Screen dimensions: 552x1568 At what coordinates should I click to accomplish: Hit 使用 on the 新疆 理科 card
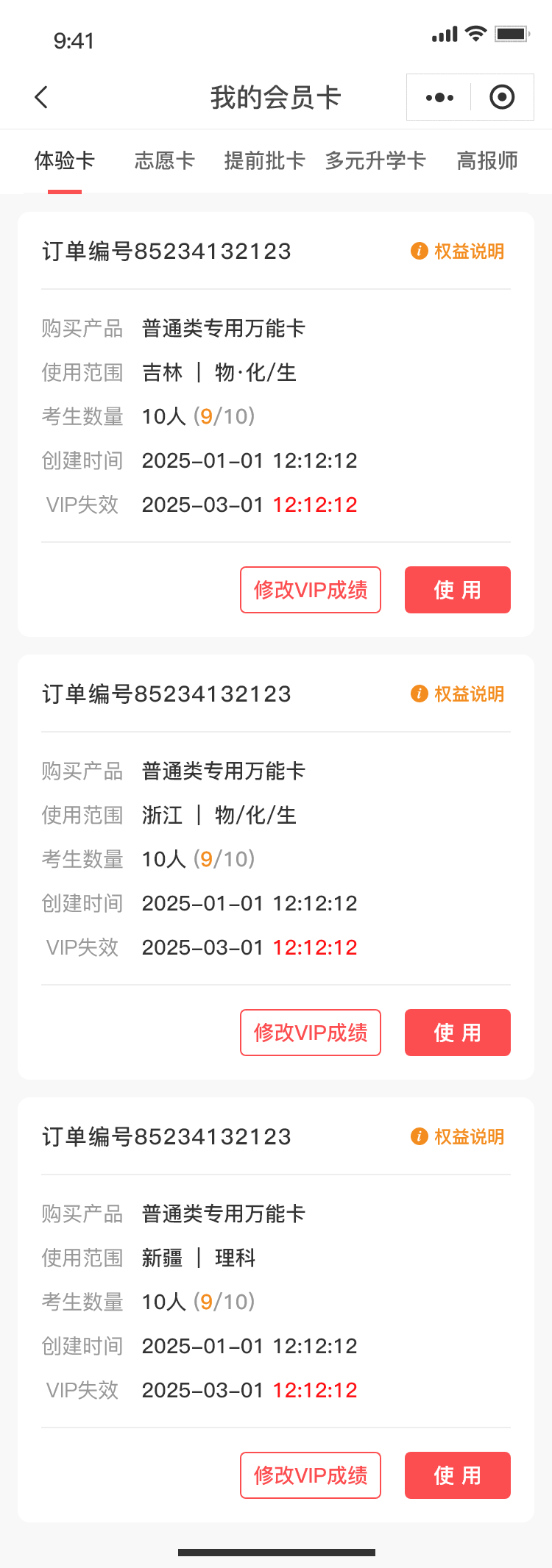point(457,1475)
